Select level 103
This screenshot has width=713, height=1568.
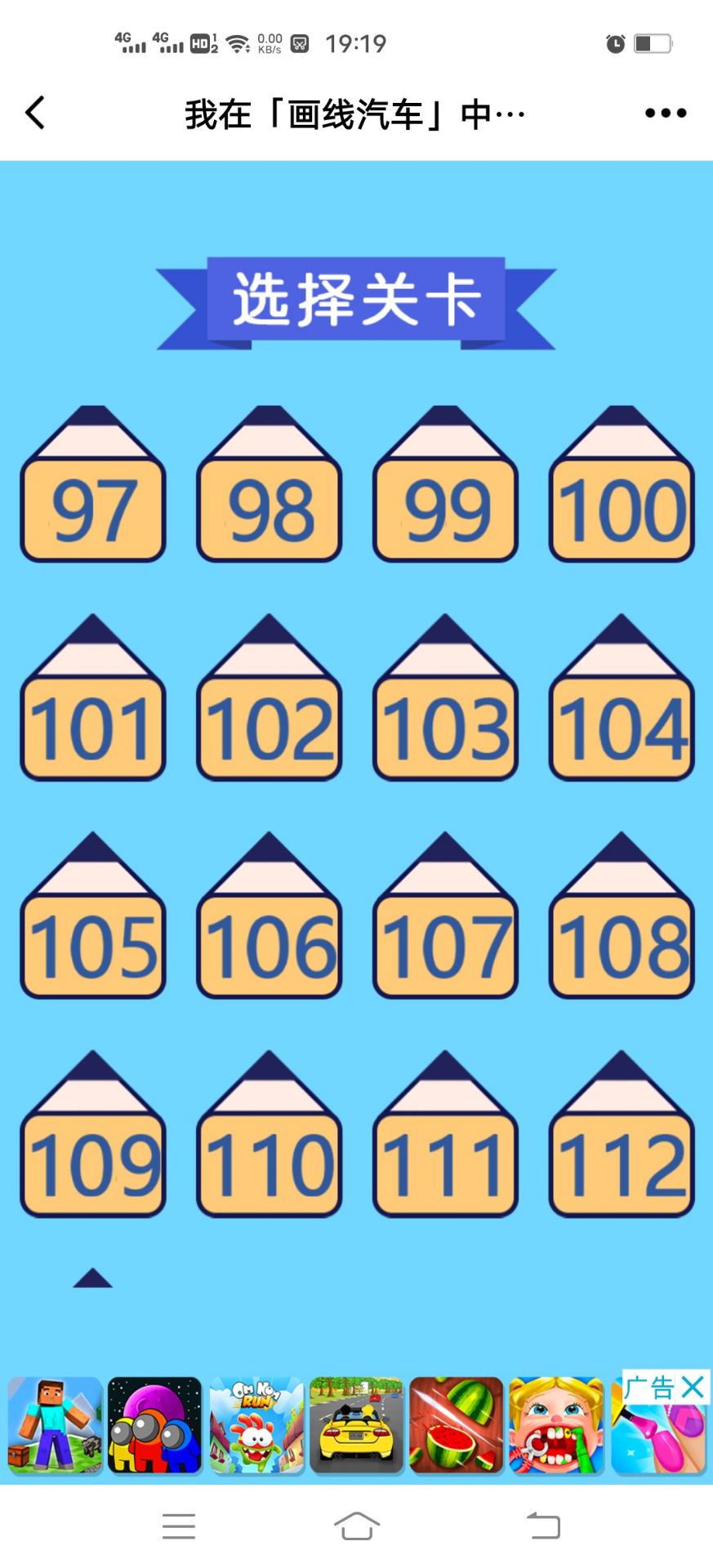point(446,725)
